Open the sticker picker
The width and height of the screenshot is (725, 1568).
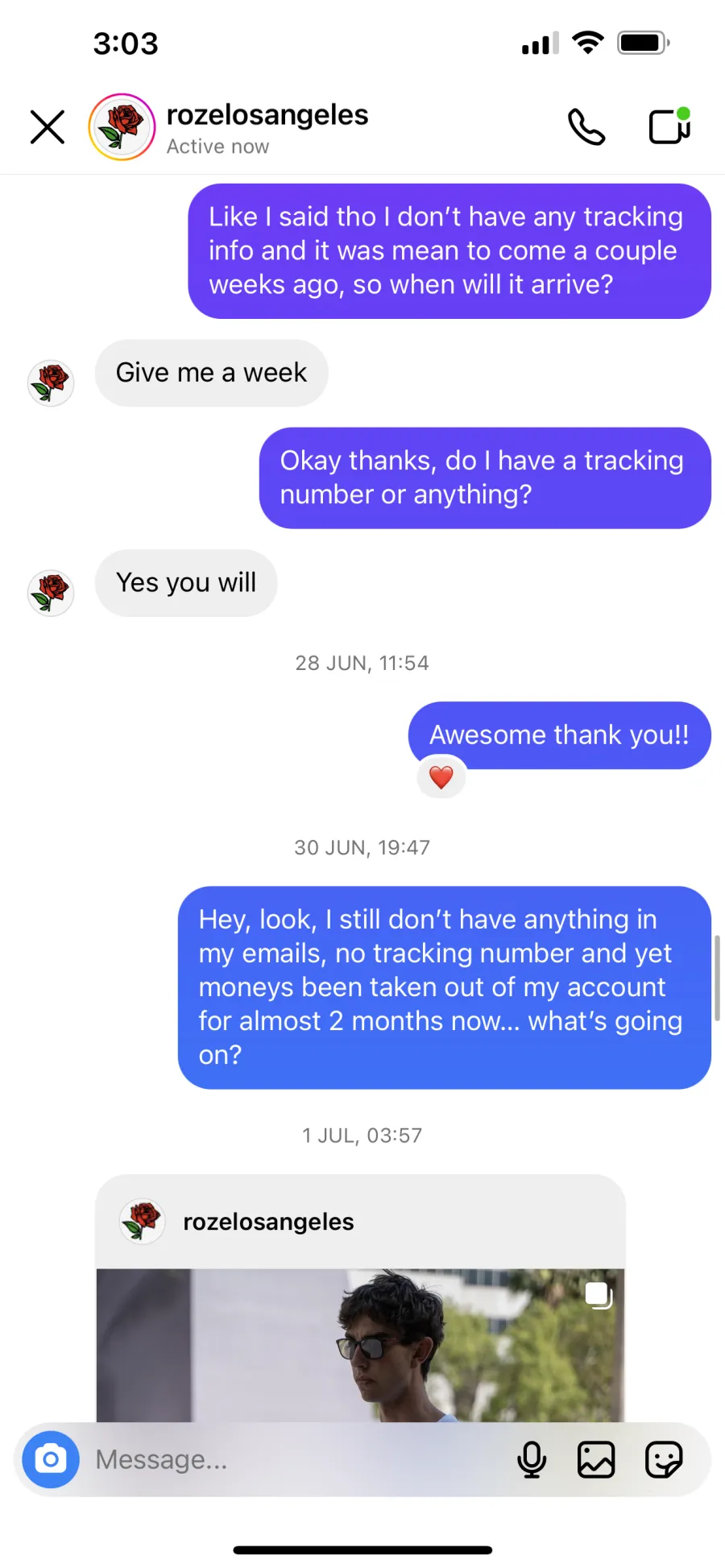pyautogui.click(x=664, y=1459)
